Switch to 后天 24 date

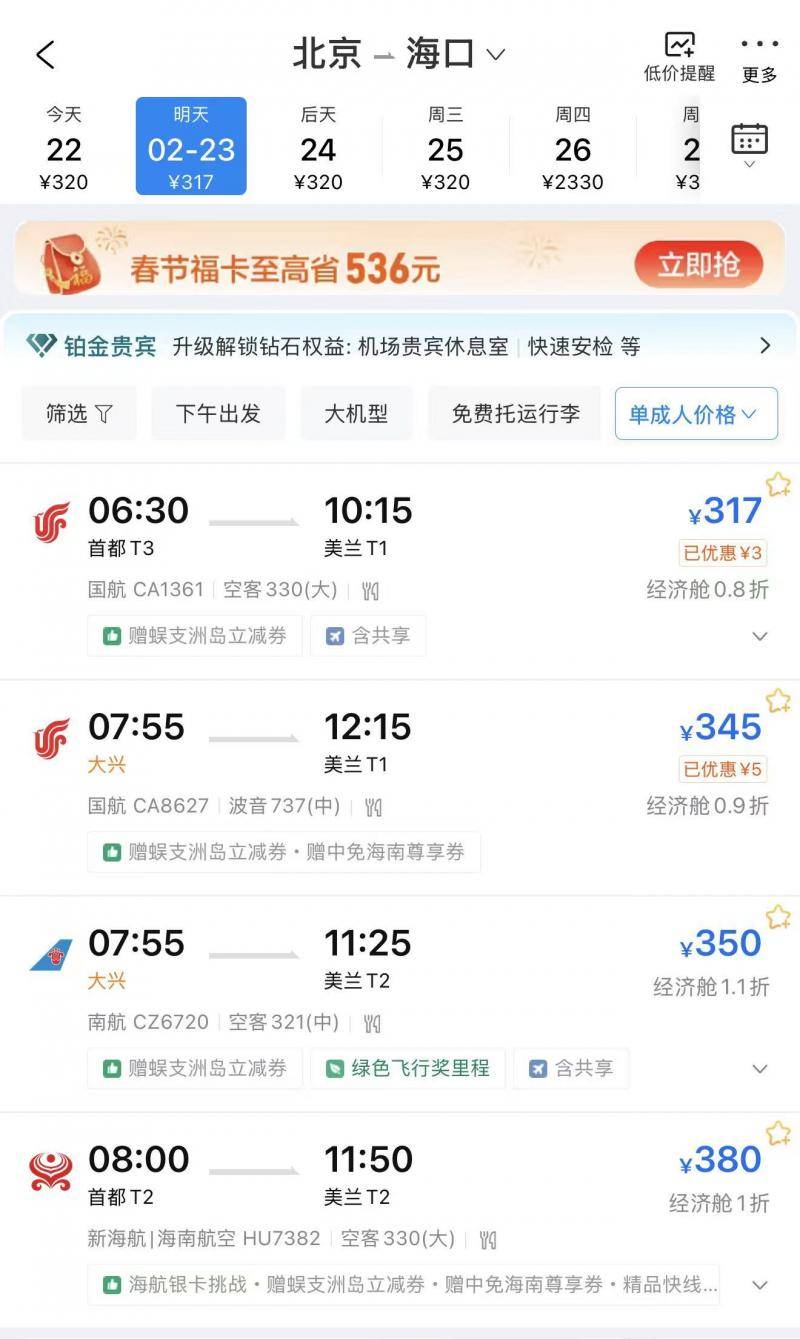[x=318, y=148]
